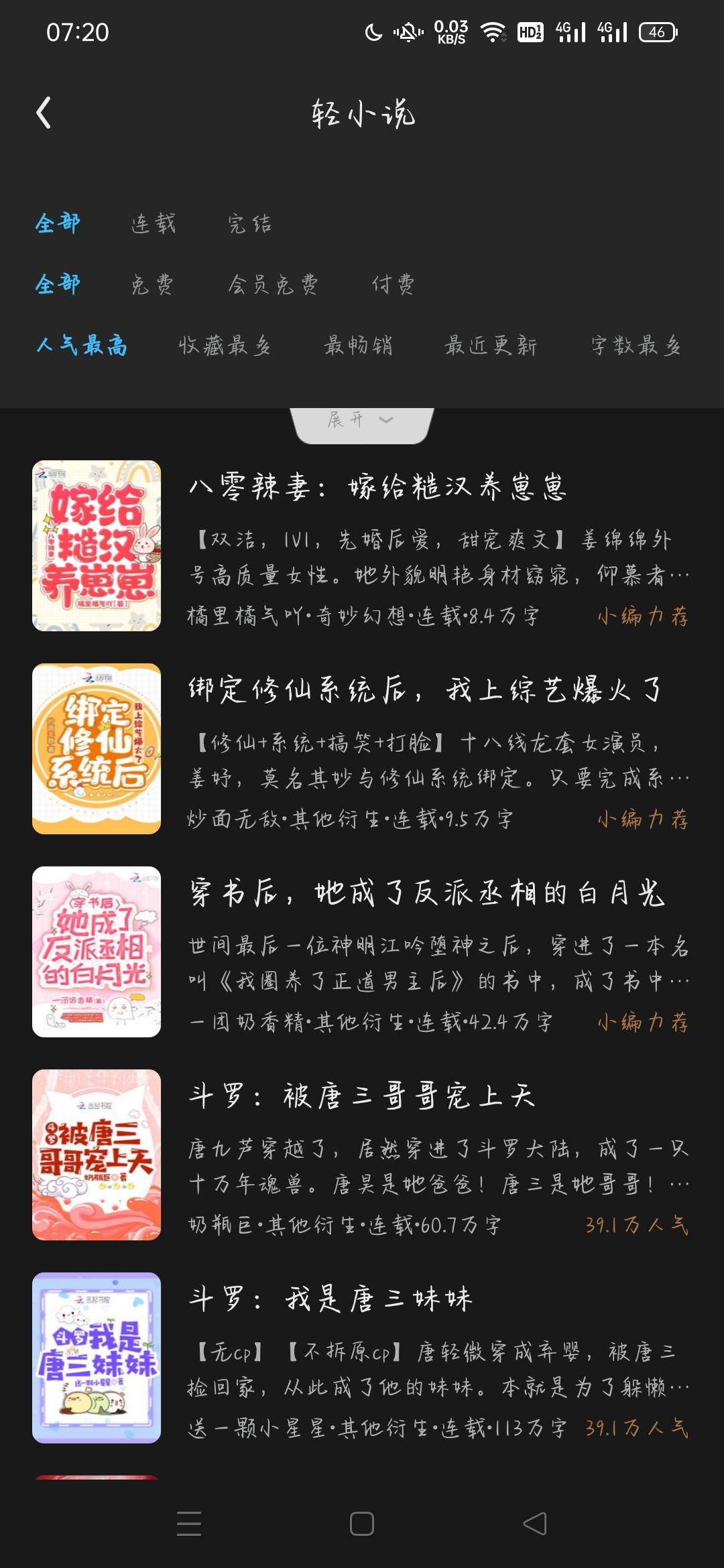Sort by 最近更新
724x1568 pixels.
[x=491, y=345]
